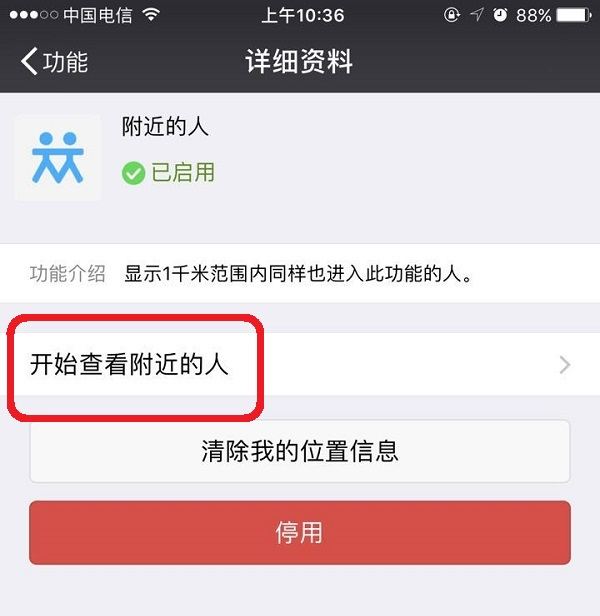Tap the red 停用 button
This screenshot has width=600, height=616.
299,532
